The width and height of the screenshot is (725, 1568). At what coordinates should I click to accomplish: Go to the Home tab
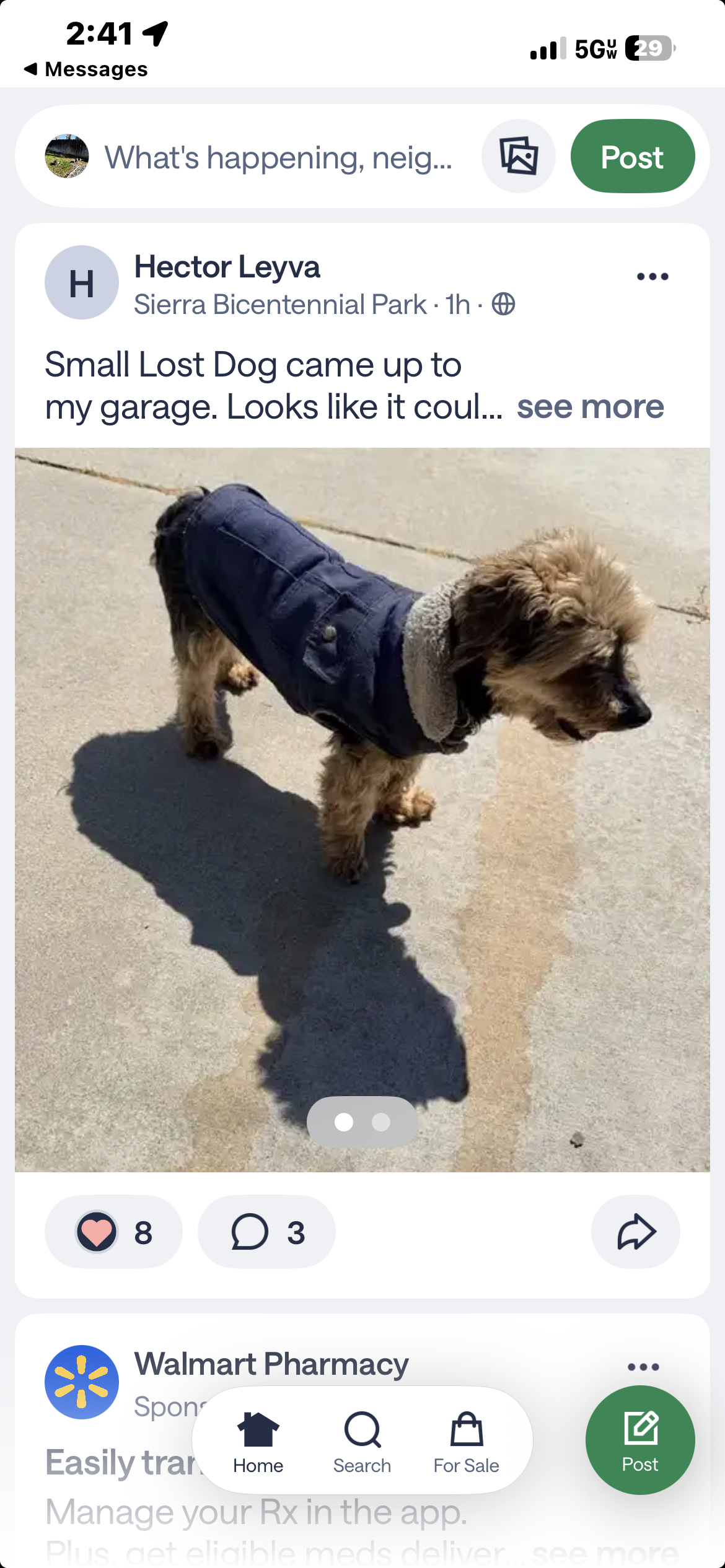[258, 1442]
